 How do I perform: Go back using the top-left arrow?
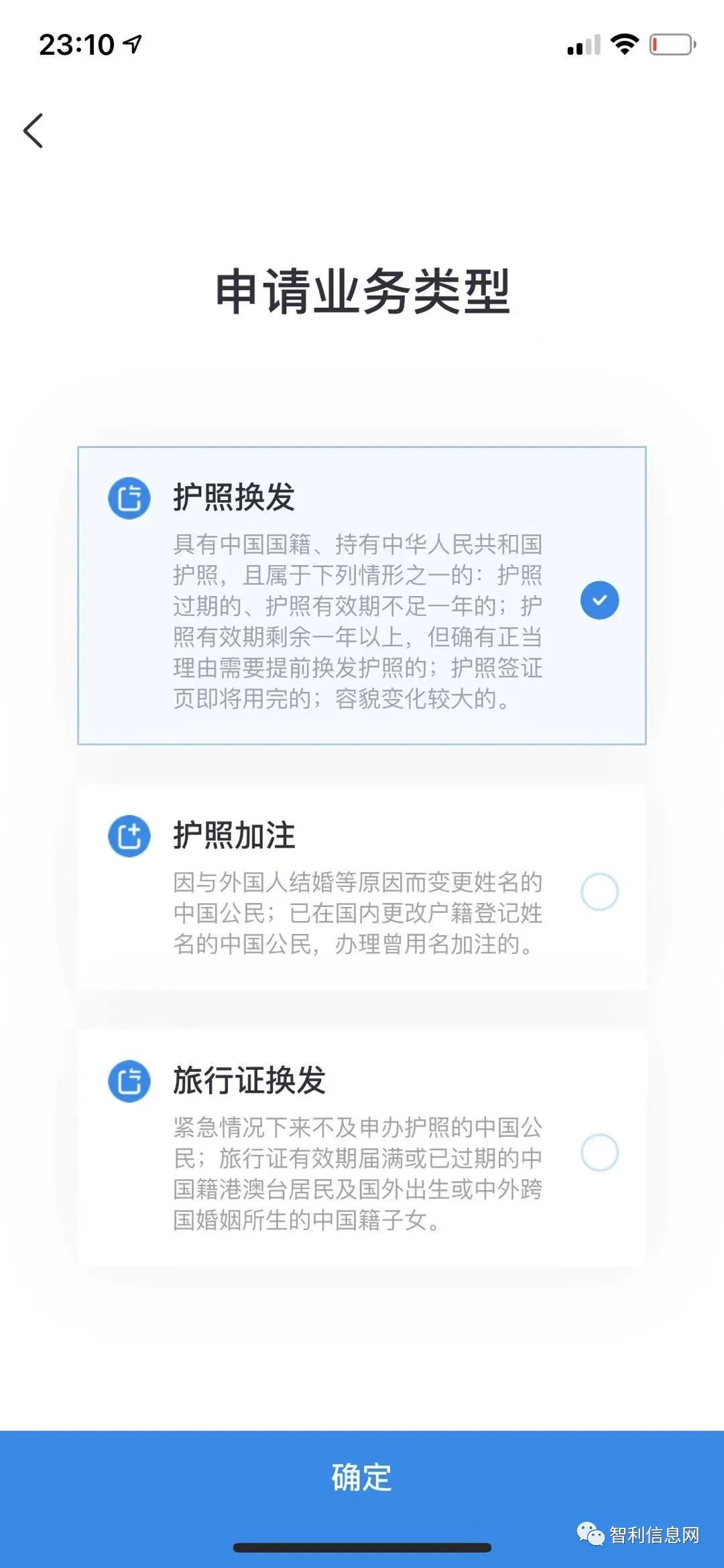(34, 130)
